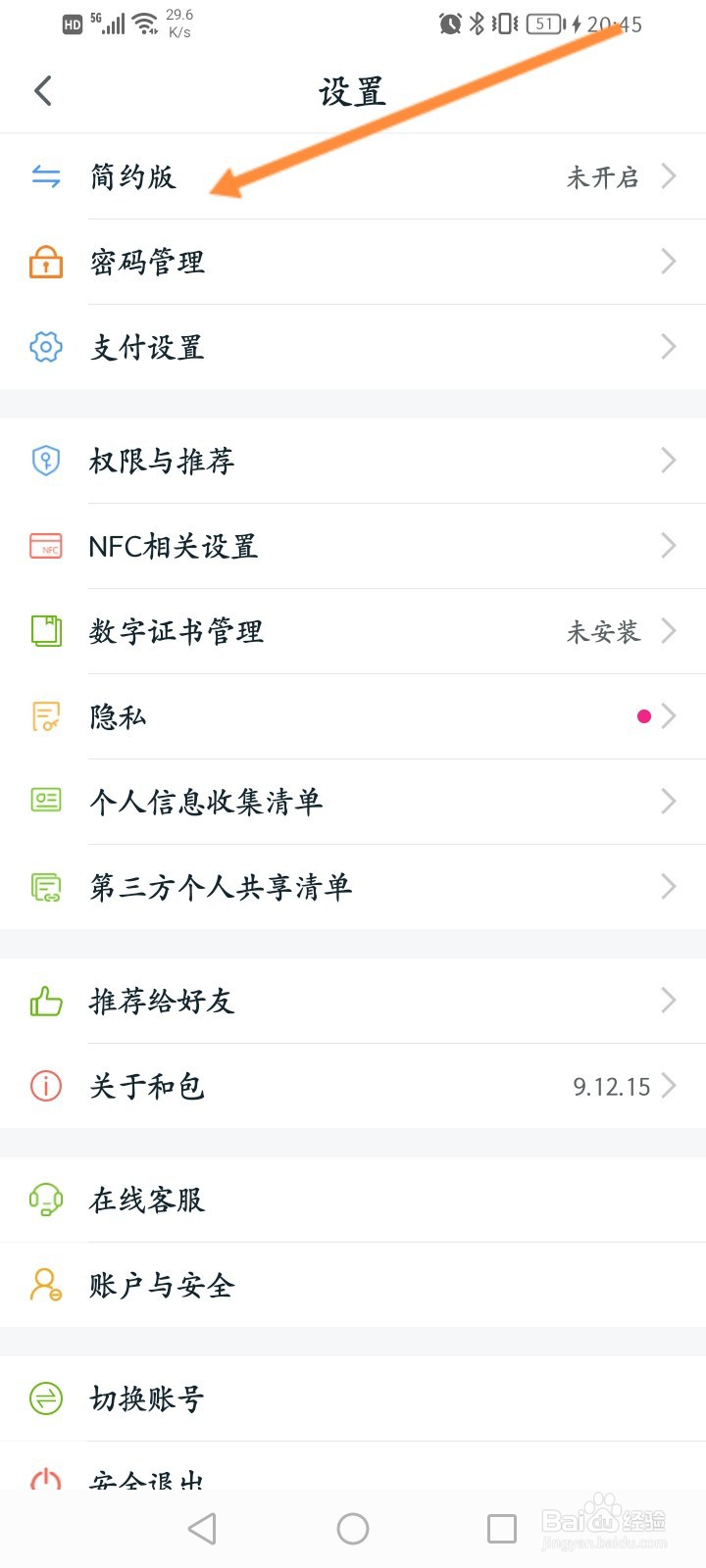Screen dimensions: 706x1568
Task: Tap the circular home navigation button
Action: (353, 1528)
